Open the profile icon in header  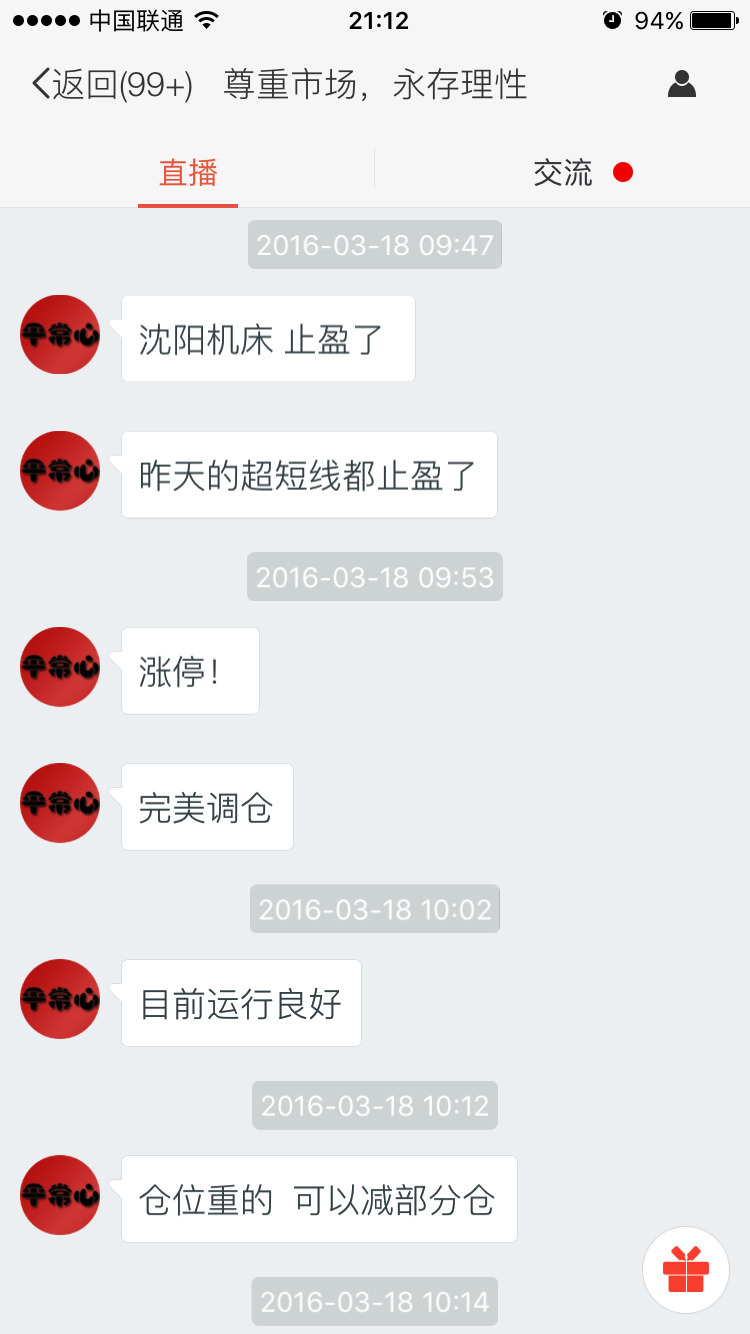click(681, 85)
